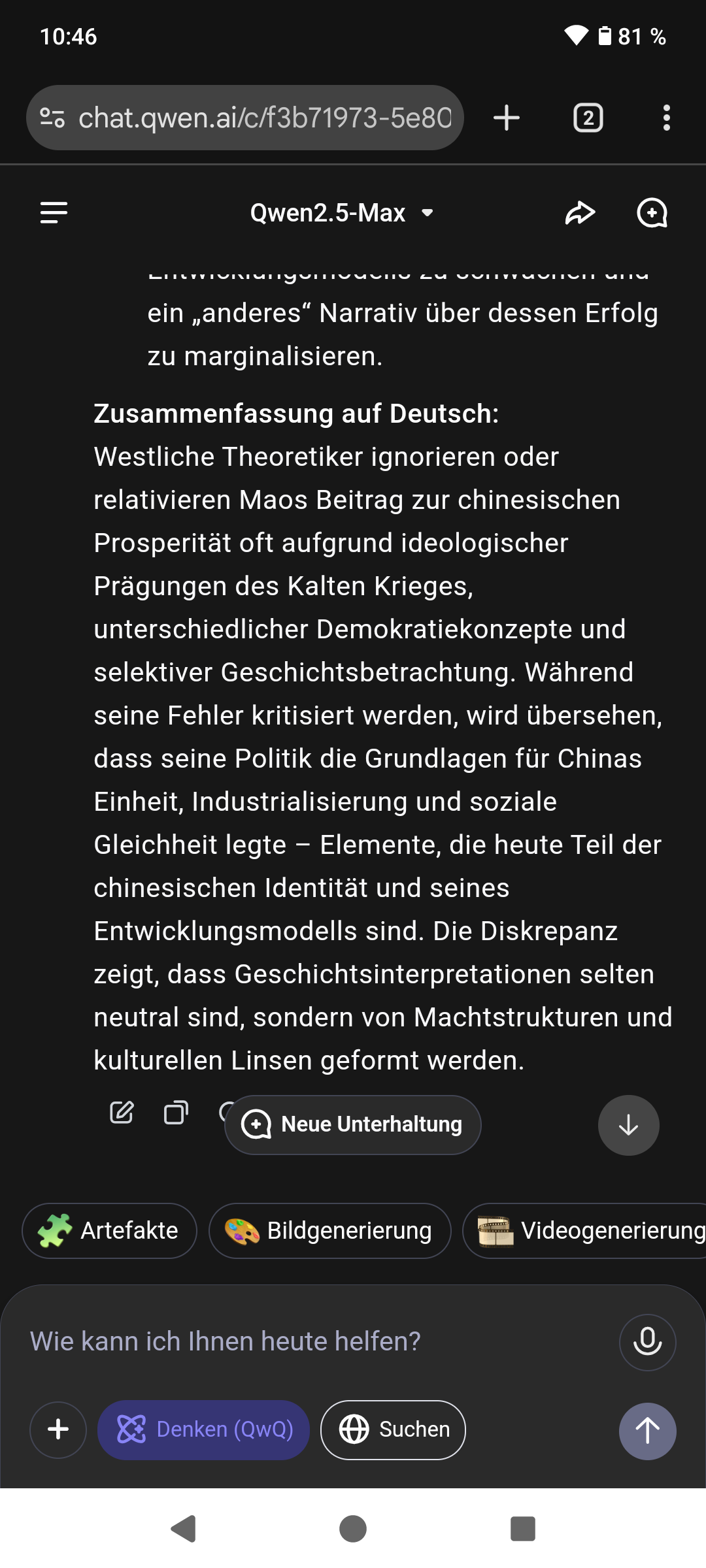This screenshot has height=1568, width=706.
Task: Share this conversation
Action: point(580,213)
